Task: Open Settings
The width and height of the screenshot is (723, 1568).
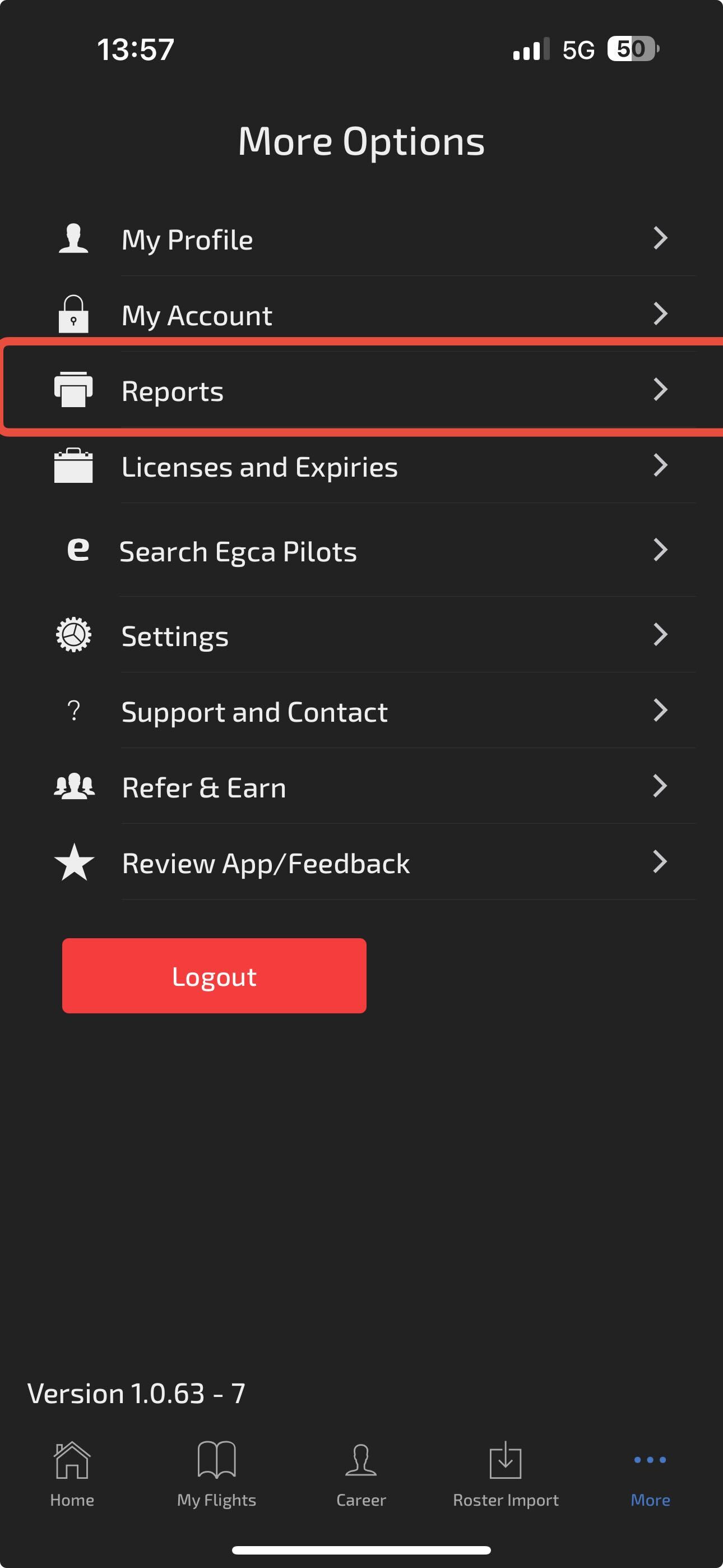Action: (361, 635)
